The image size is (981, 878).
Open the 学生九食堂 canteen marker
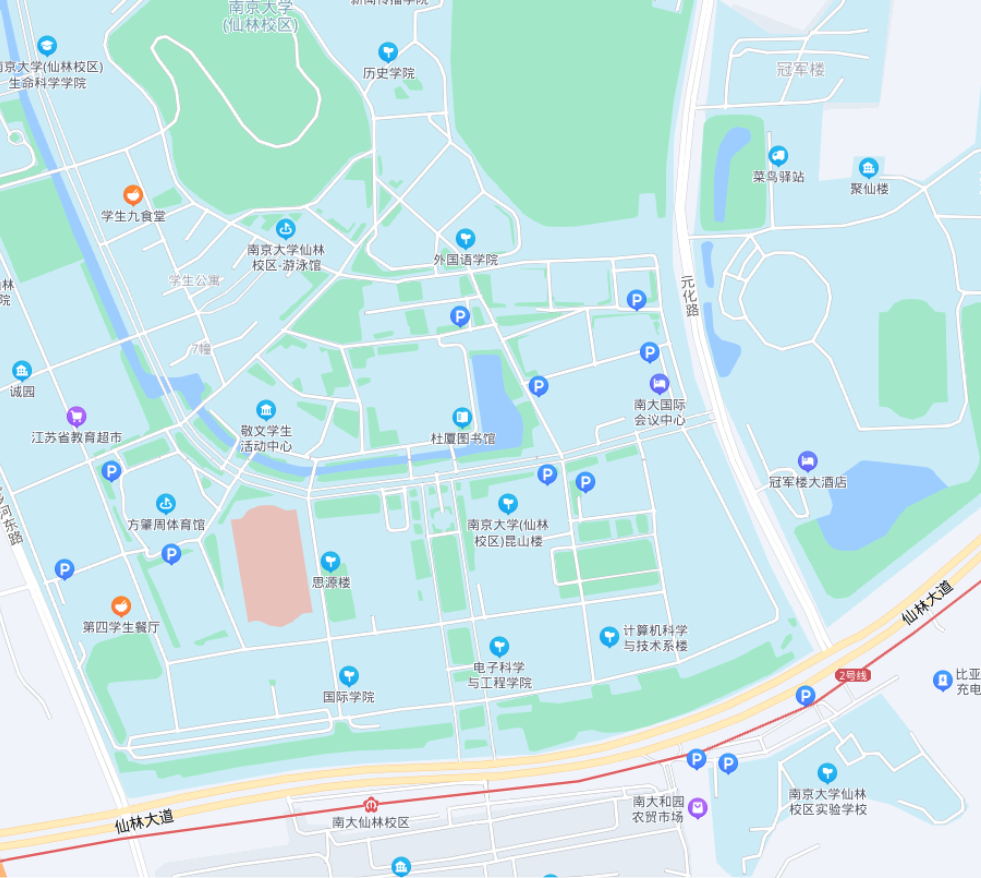pos(132,195)
